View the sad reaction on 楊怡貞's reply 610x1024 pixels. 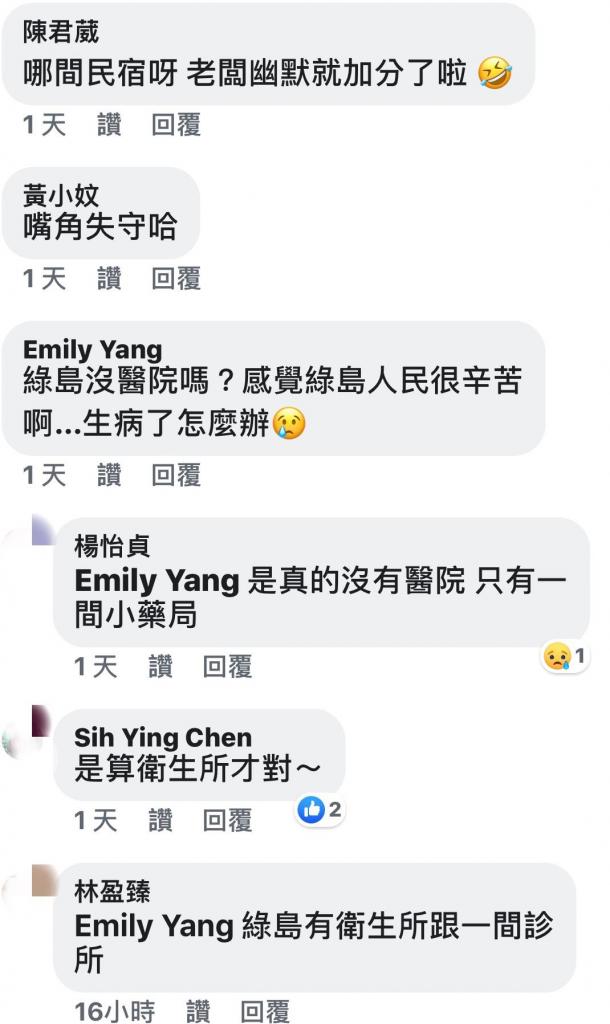click(x=565, y=656)
